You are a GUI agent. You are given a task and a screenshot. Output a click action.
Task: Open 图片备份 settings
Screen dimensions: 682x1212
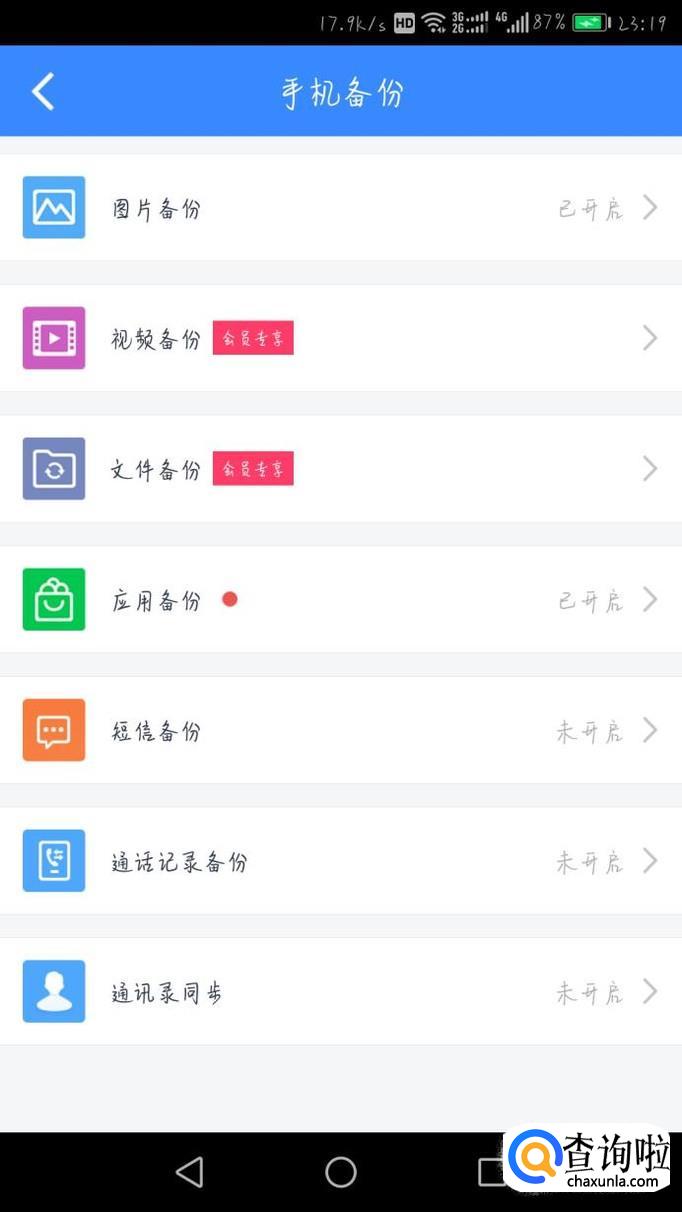pyautogui.click(x=340, y=208)
